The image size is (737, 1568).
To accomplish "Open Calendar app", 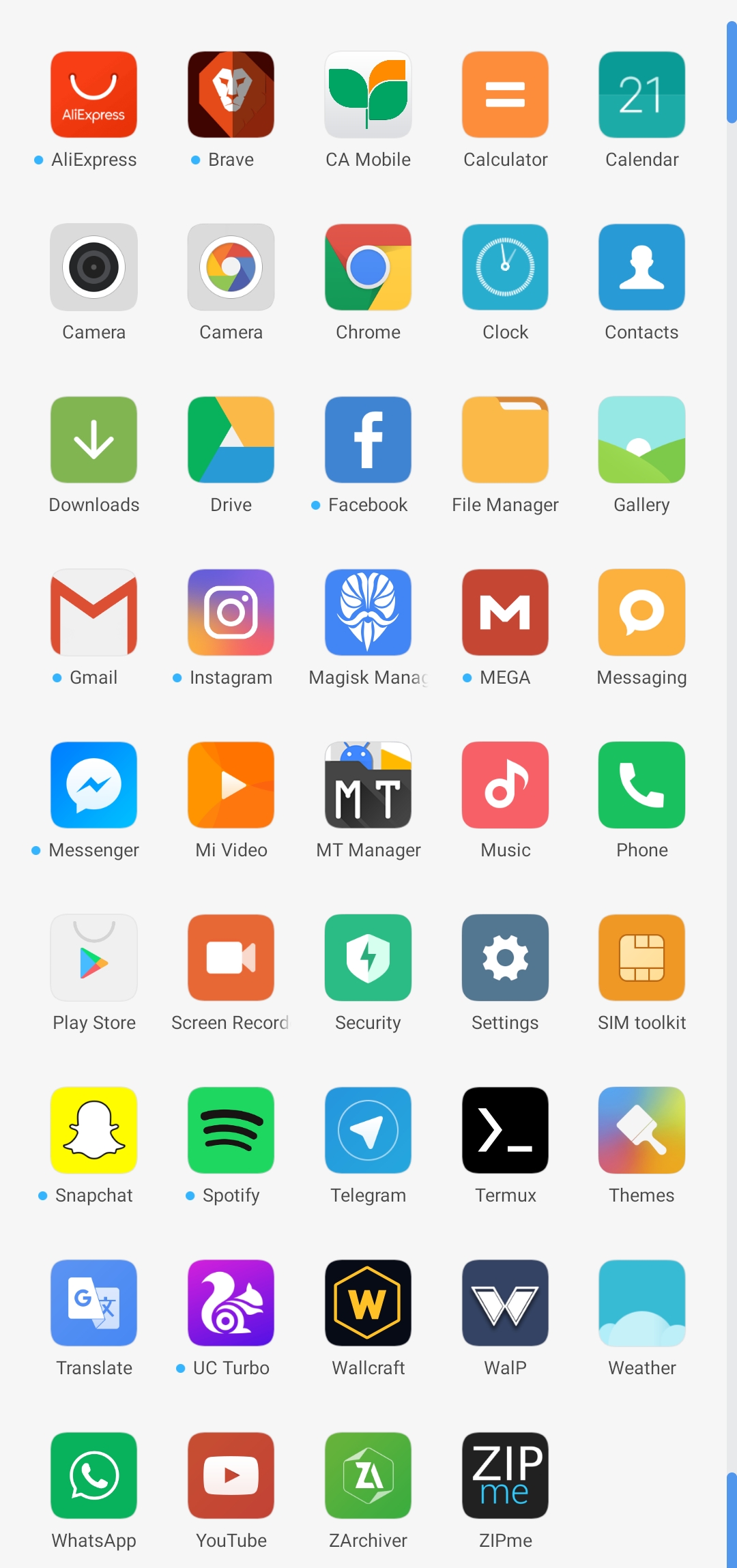I will click(641, 95).
